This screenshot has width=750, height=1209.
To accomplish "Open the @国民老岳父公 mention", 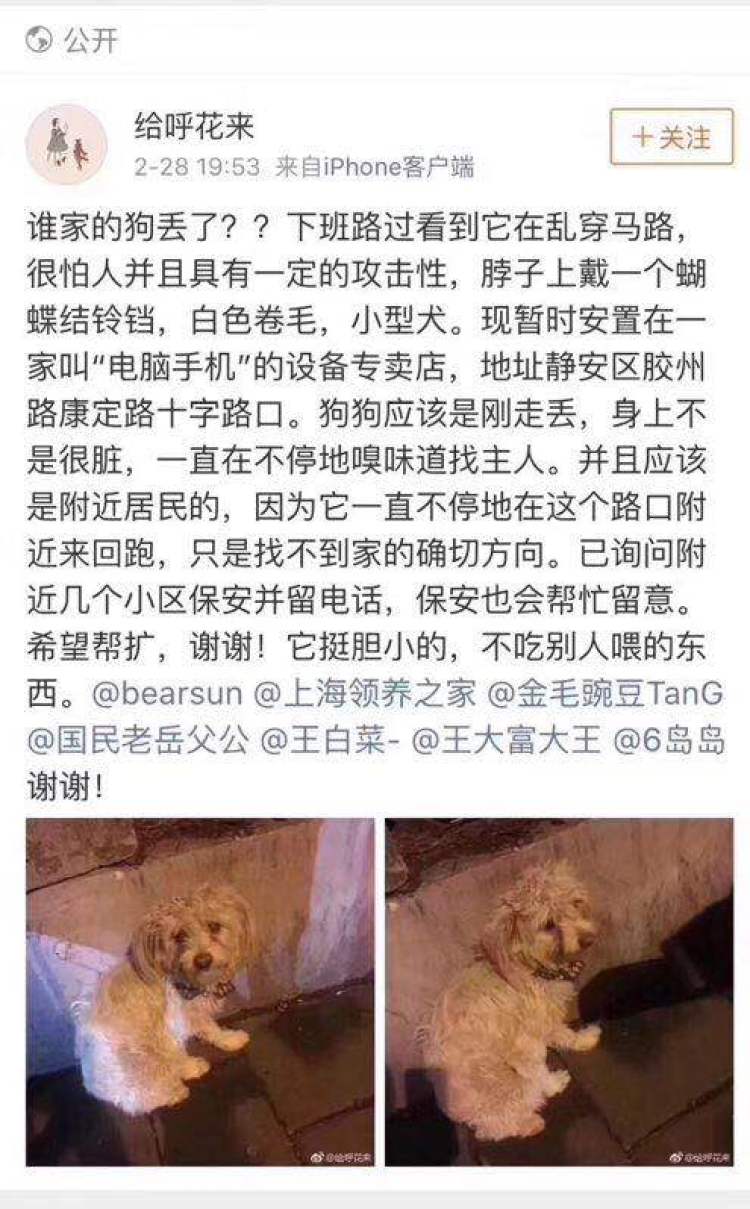I will tap(136, 741).
